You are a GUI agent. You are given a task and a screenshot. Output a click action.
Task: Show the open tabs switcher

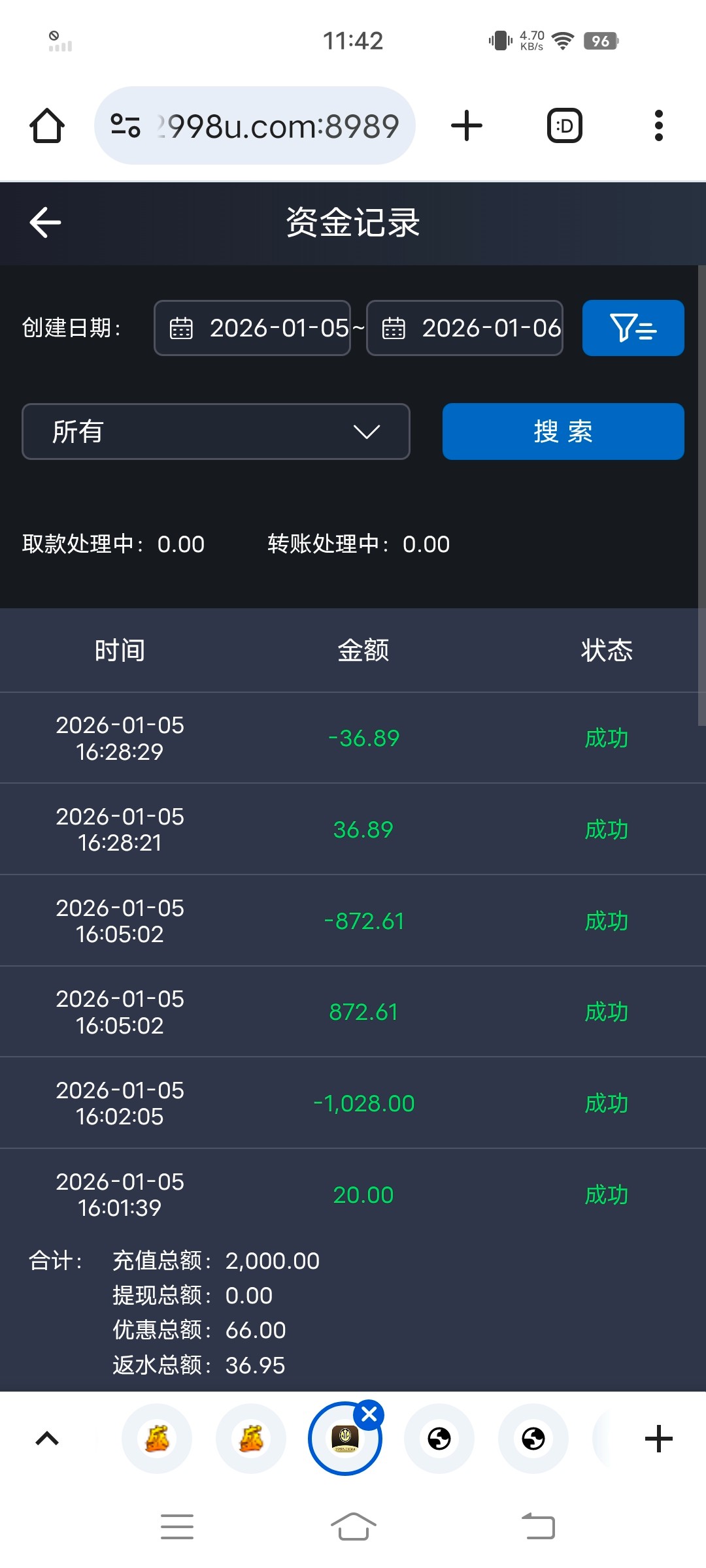tap(565, 125)
